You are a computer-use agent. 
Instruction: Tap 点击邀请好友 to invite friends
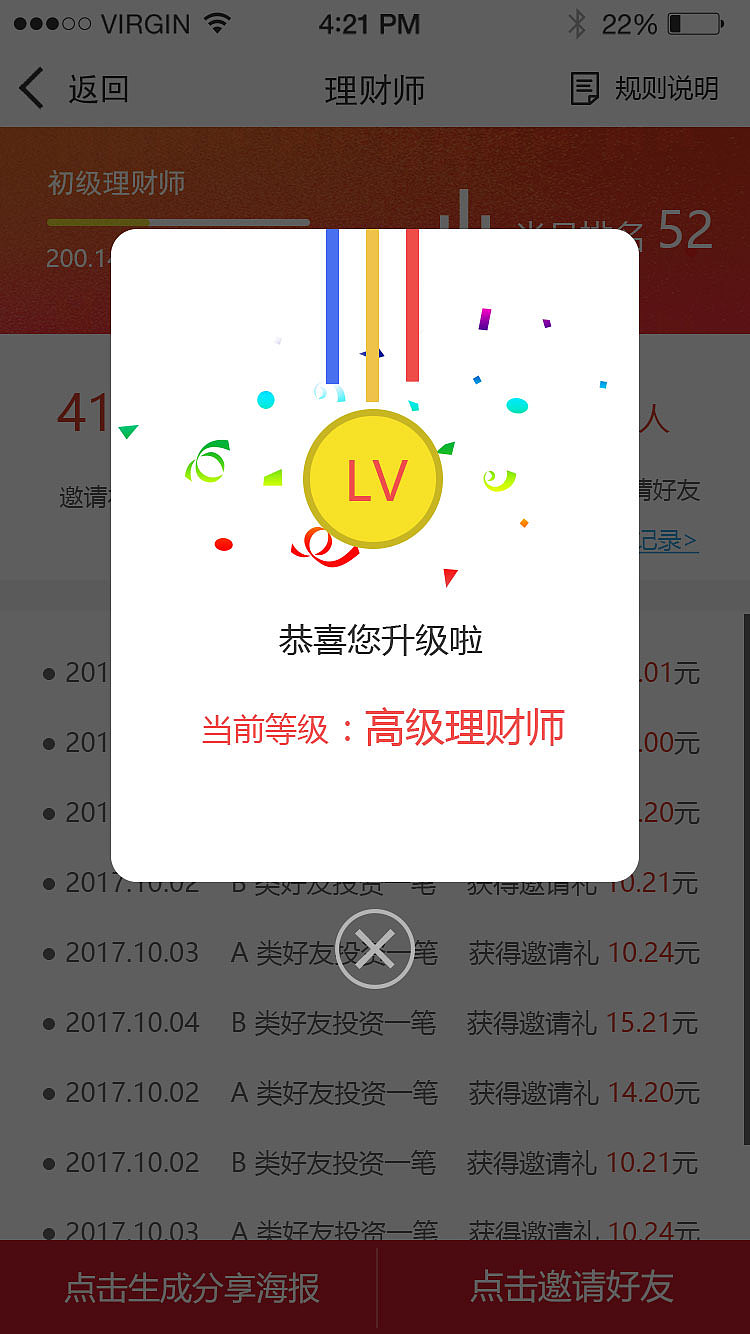click(570, 1289)
